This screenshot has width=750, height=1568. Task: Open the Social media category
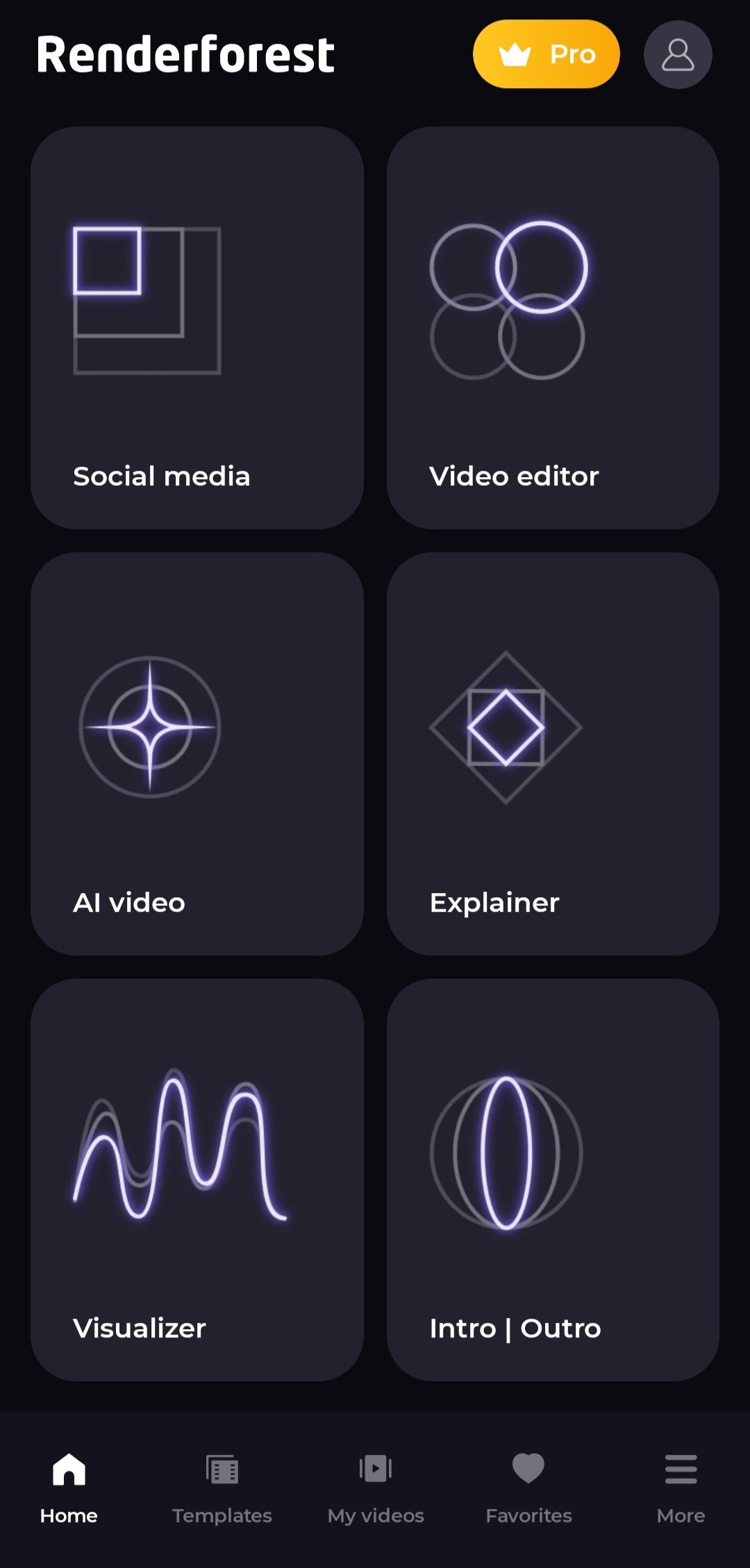[x=197, y=328]
